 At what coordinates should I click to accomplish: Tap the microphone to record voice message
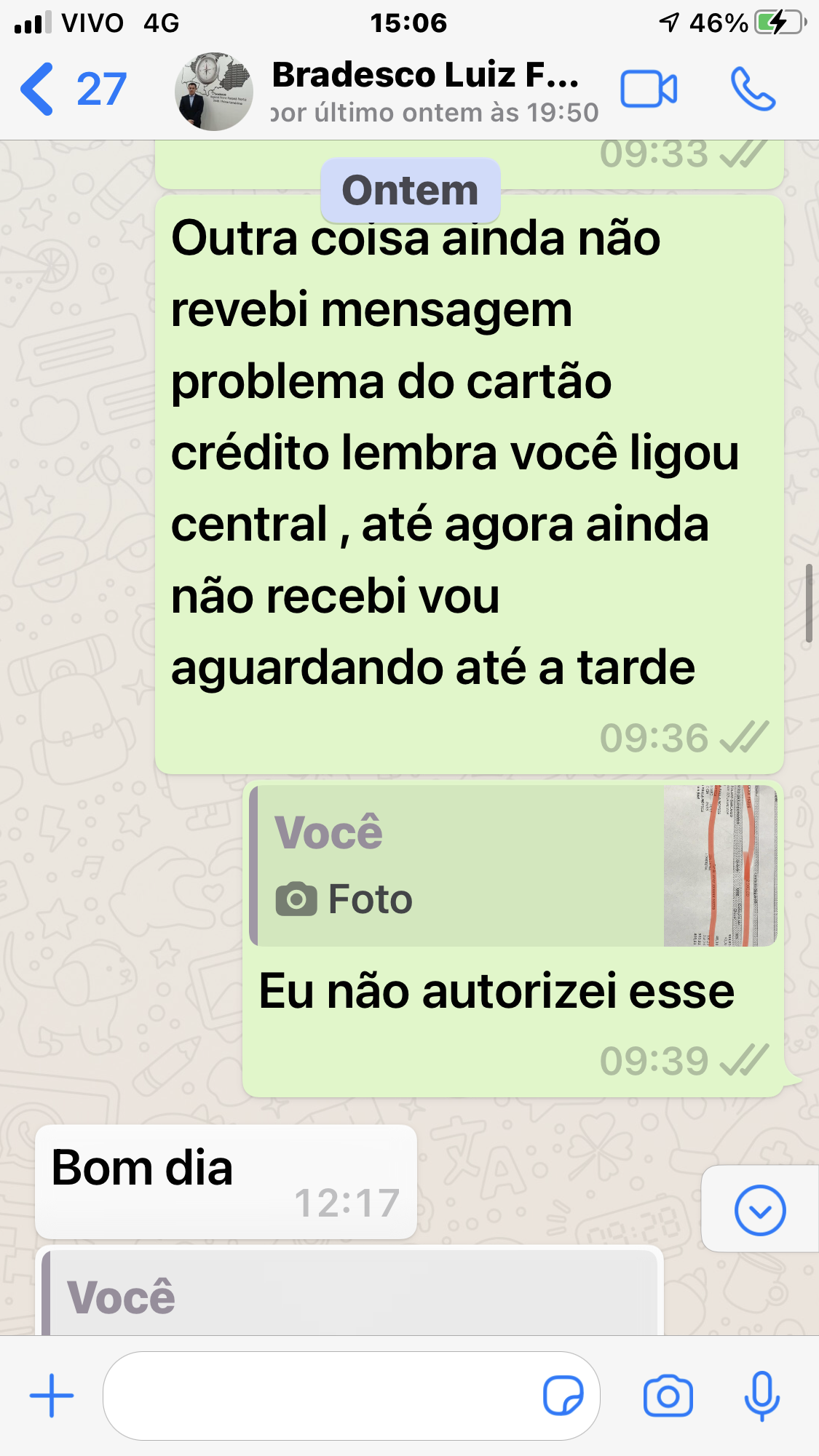coord(761,1396)
